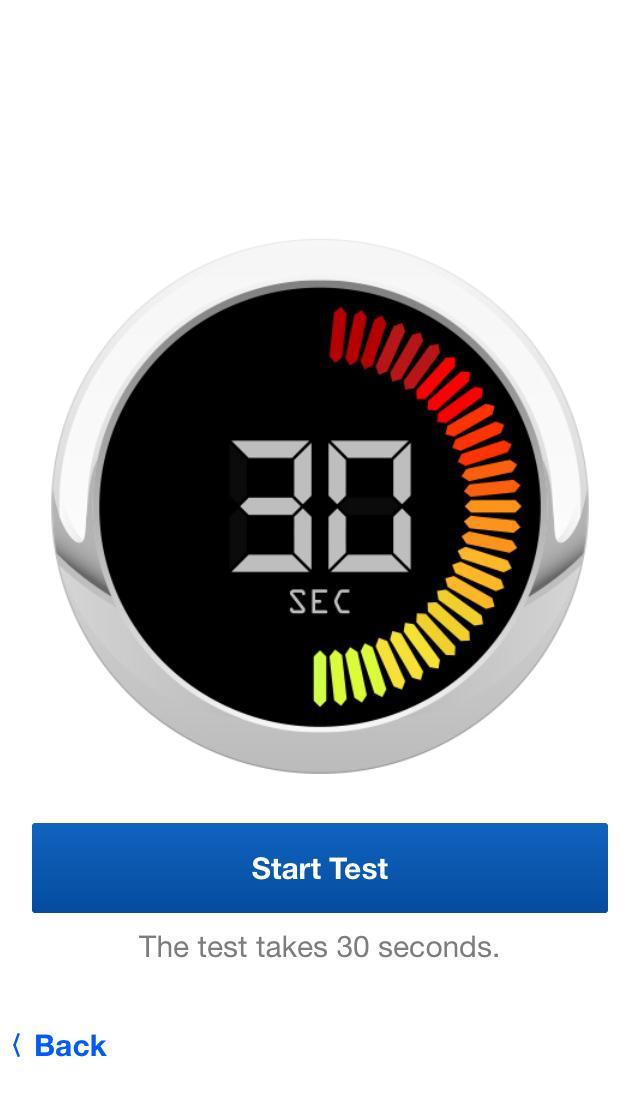The image size is (640, 1096).
Task: Go back to the previous screen
Action: tap(60, 1046)
